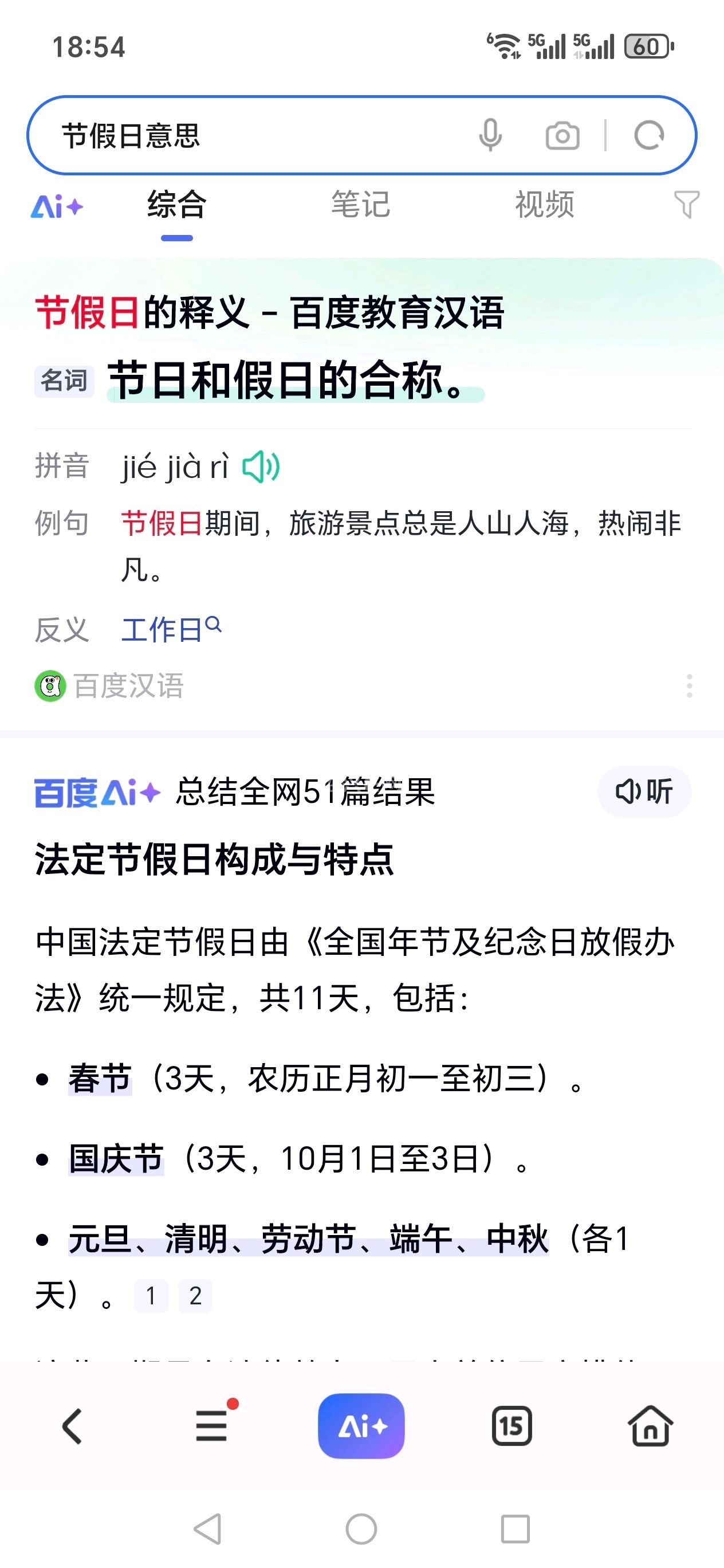Launch the Ai+ assistant button

361,1426
